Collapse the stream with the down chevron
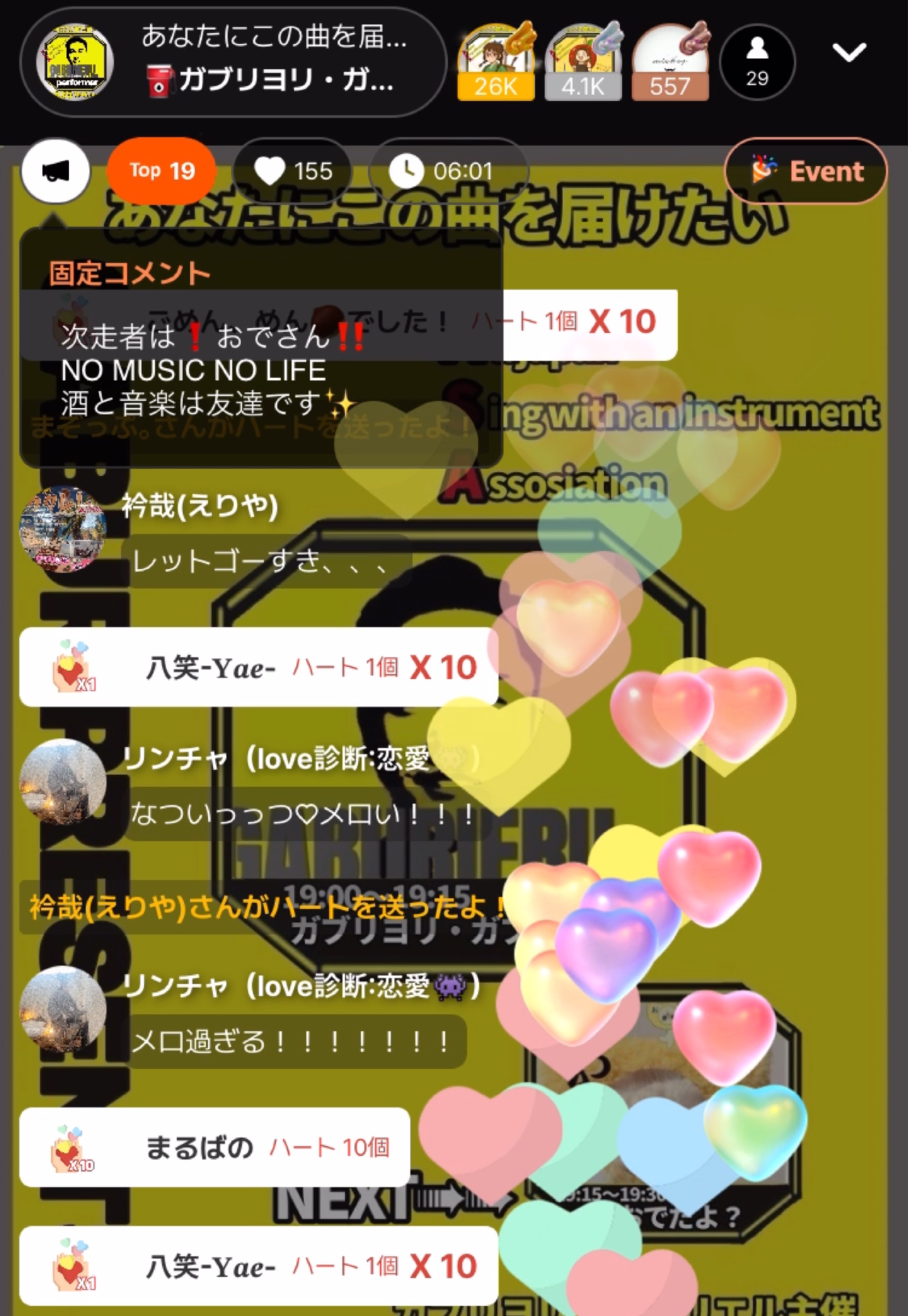The image size is (908, 1316). (849, 52)
